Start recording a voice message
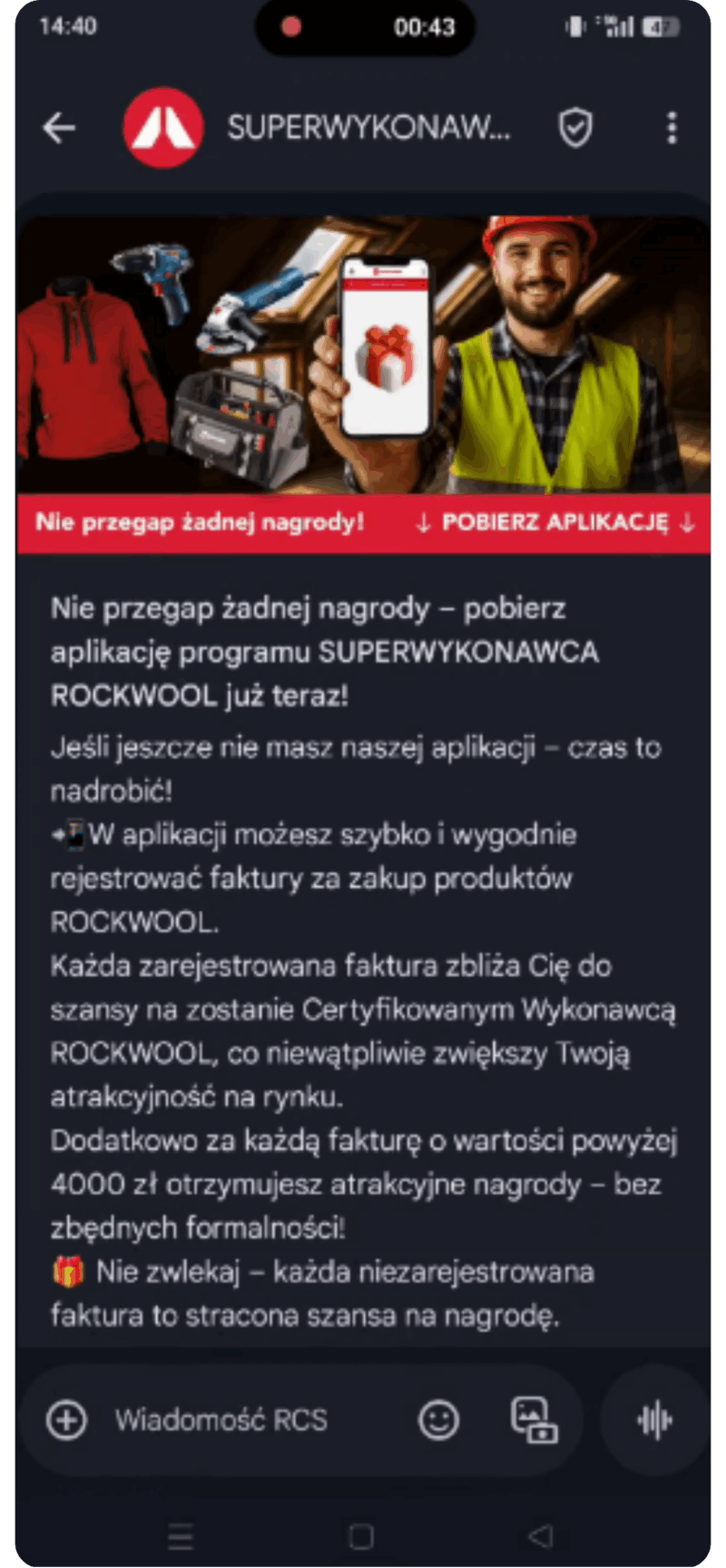 [654, 1419]
